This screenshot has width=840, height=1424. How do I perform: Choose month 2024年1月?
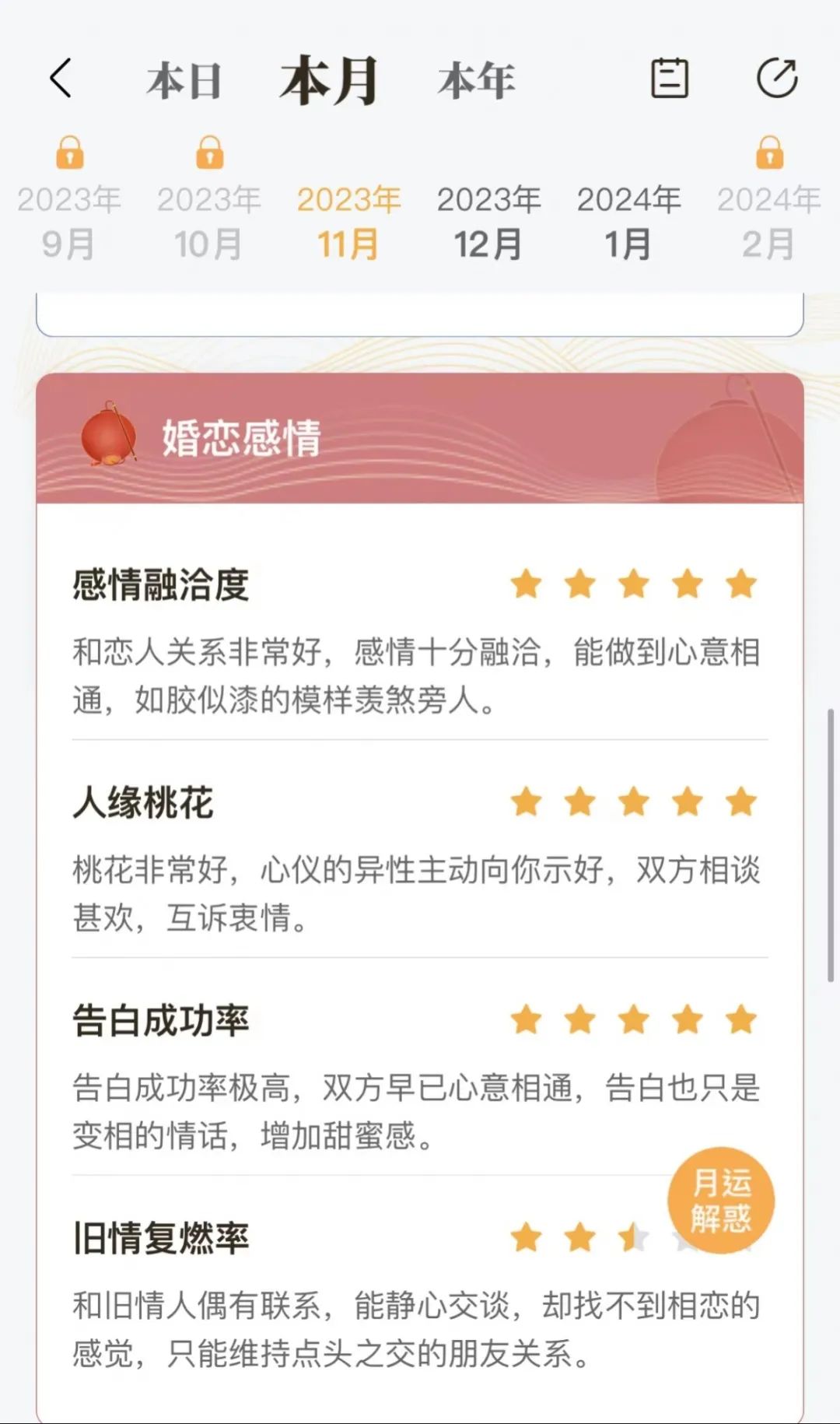tap(628, 221)
